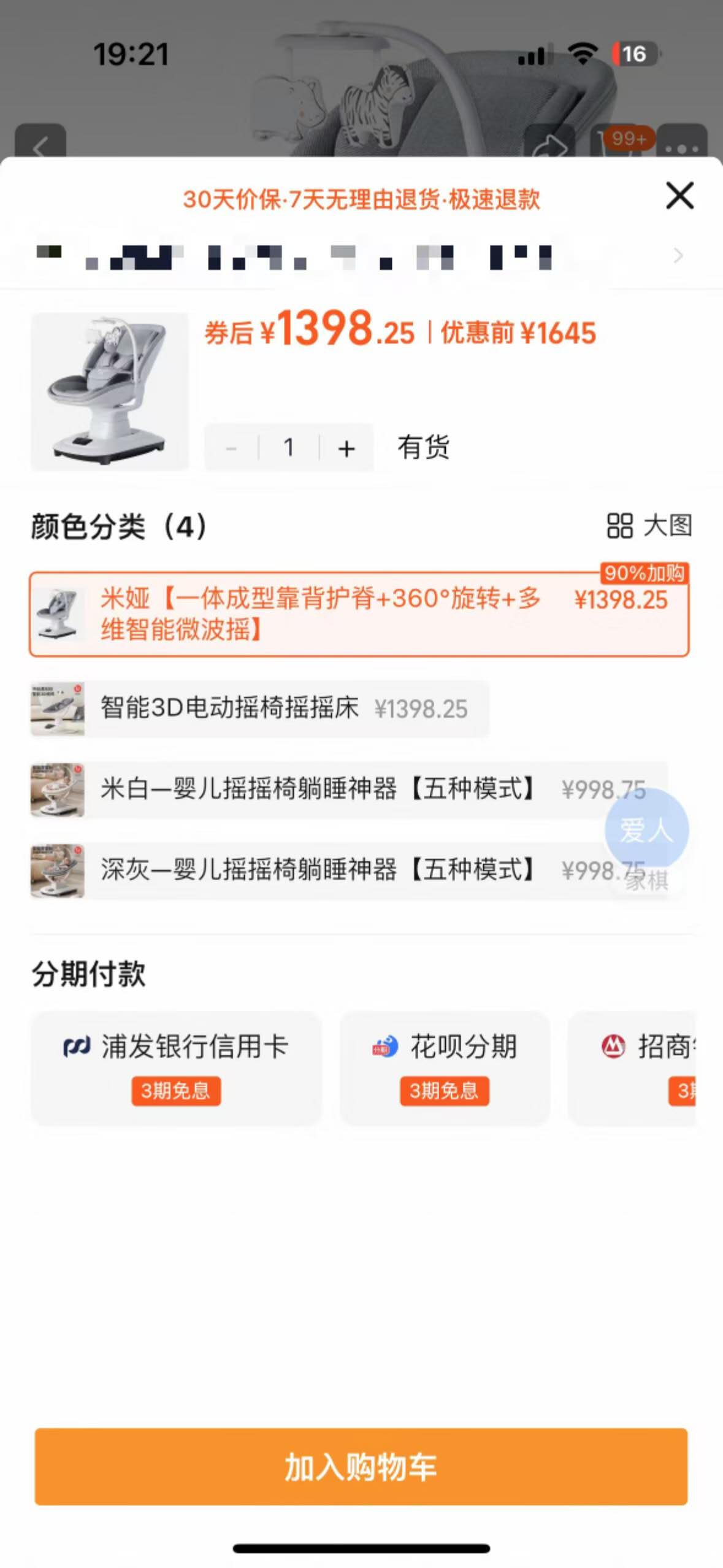Tap the floating 爱人 bubble
The image size is (723, 1568).
click(646, 829)
